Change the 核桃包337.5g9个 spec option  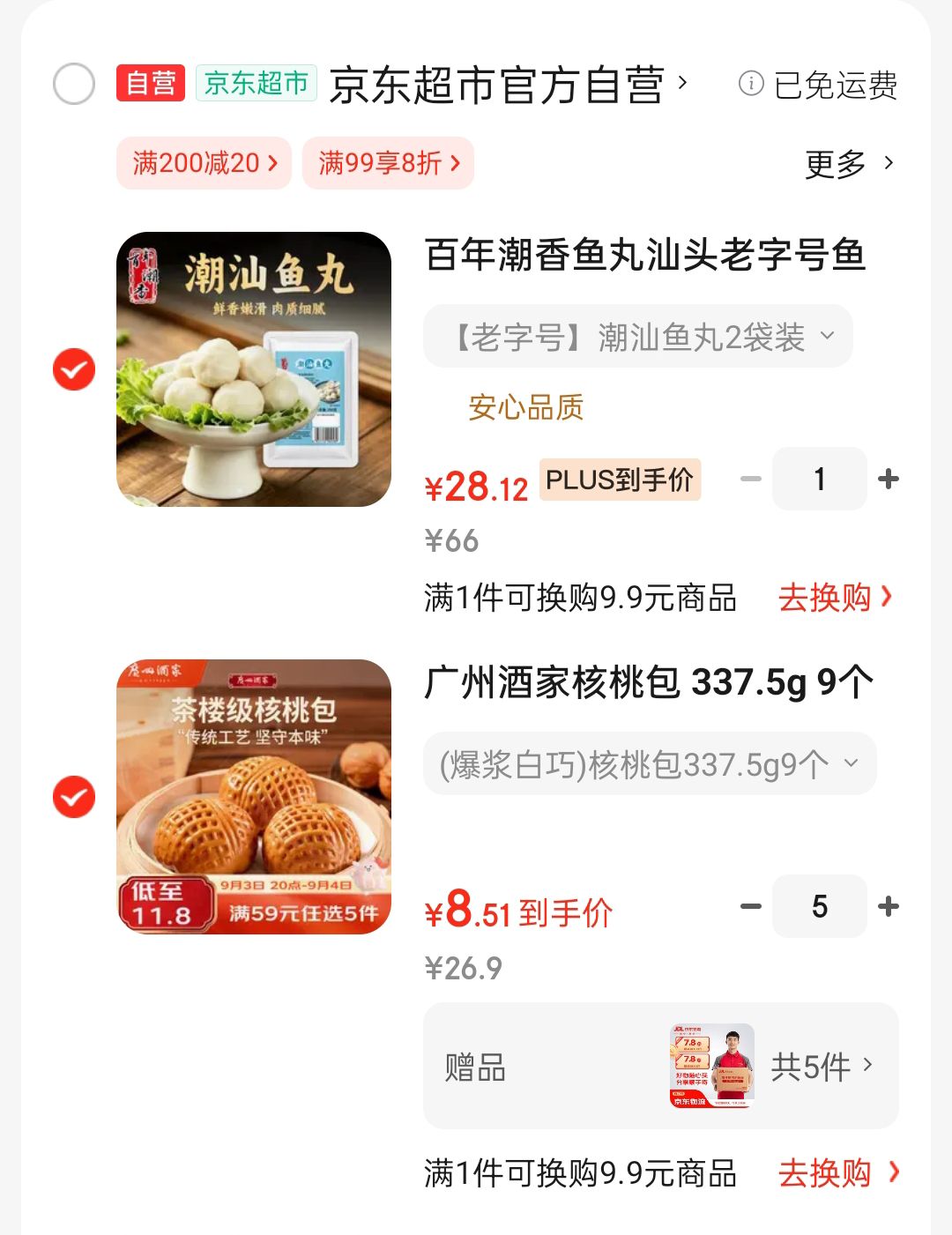(651, 763)
